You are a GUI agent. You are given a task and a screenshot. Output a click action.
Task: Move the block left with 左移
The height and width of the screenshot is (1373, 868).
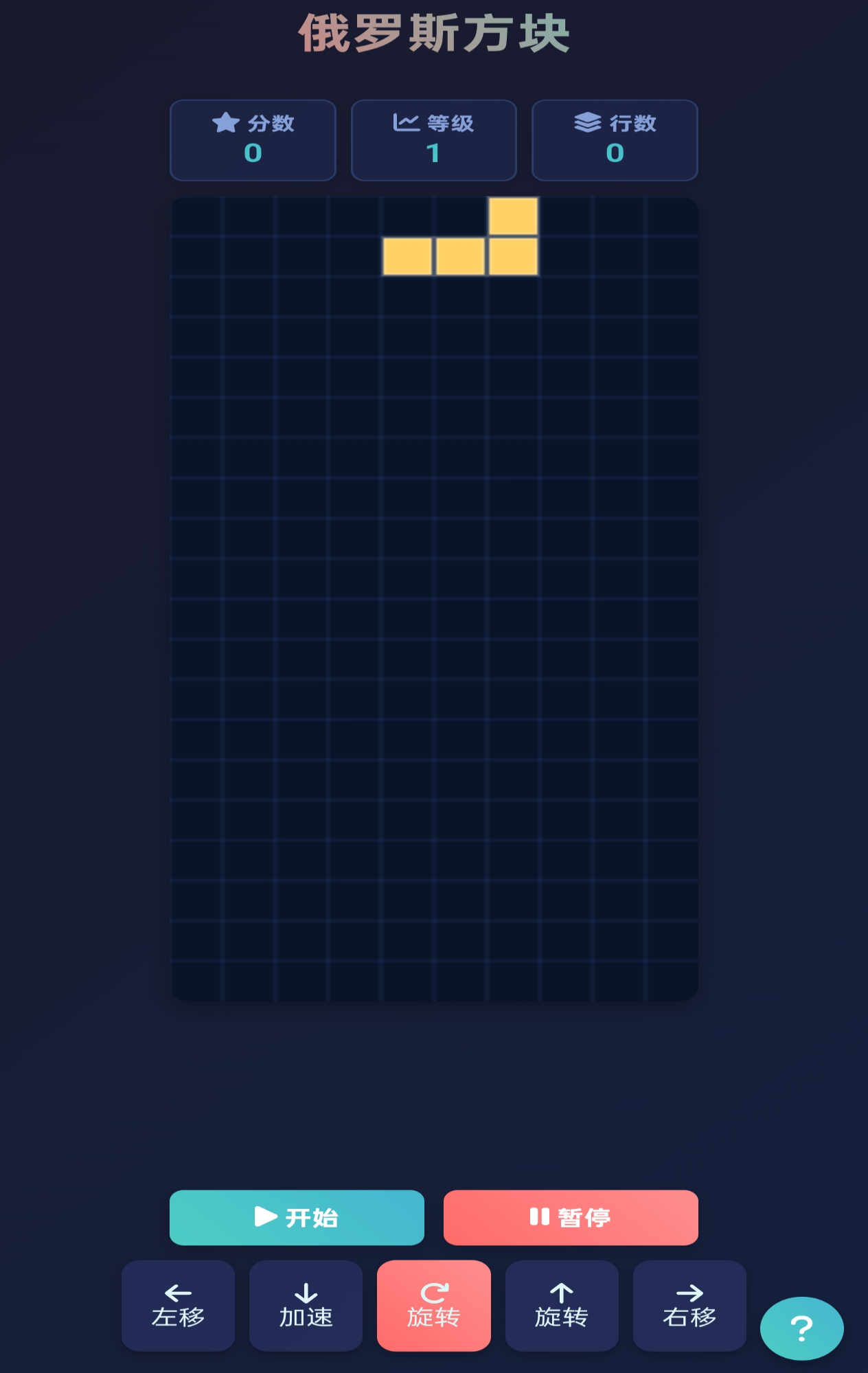point(178,1305)
